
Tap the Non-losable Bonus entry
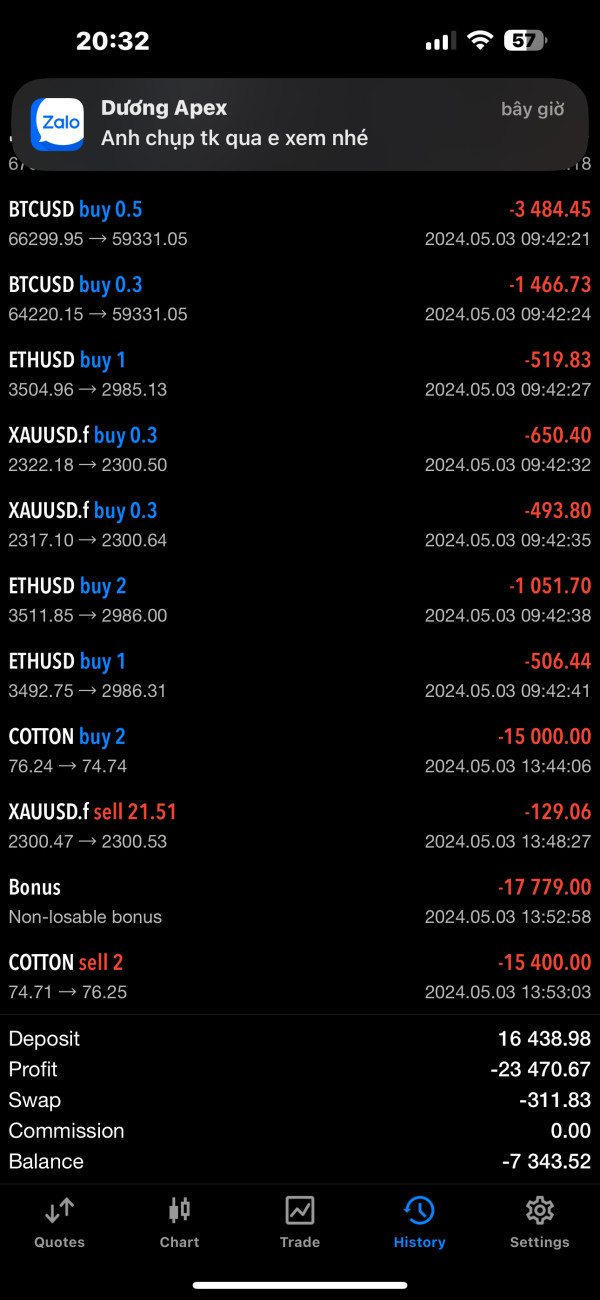click(x=300, y=901)
